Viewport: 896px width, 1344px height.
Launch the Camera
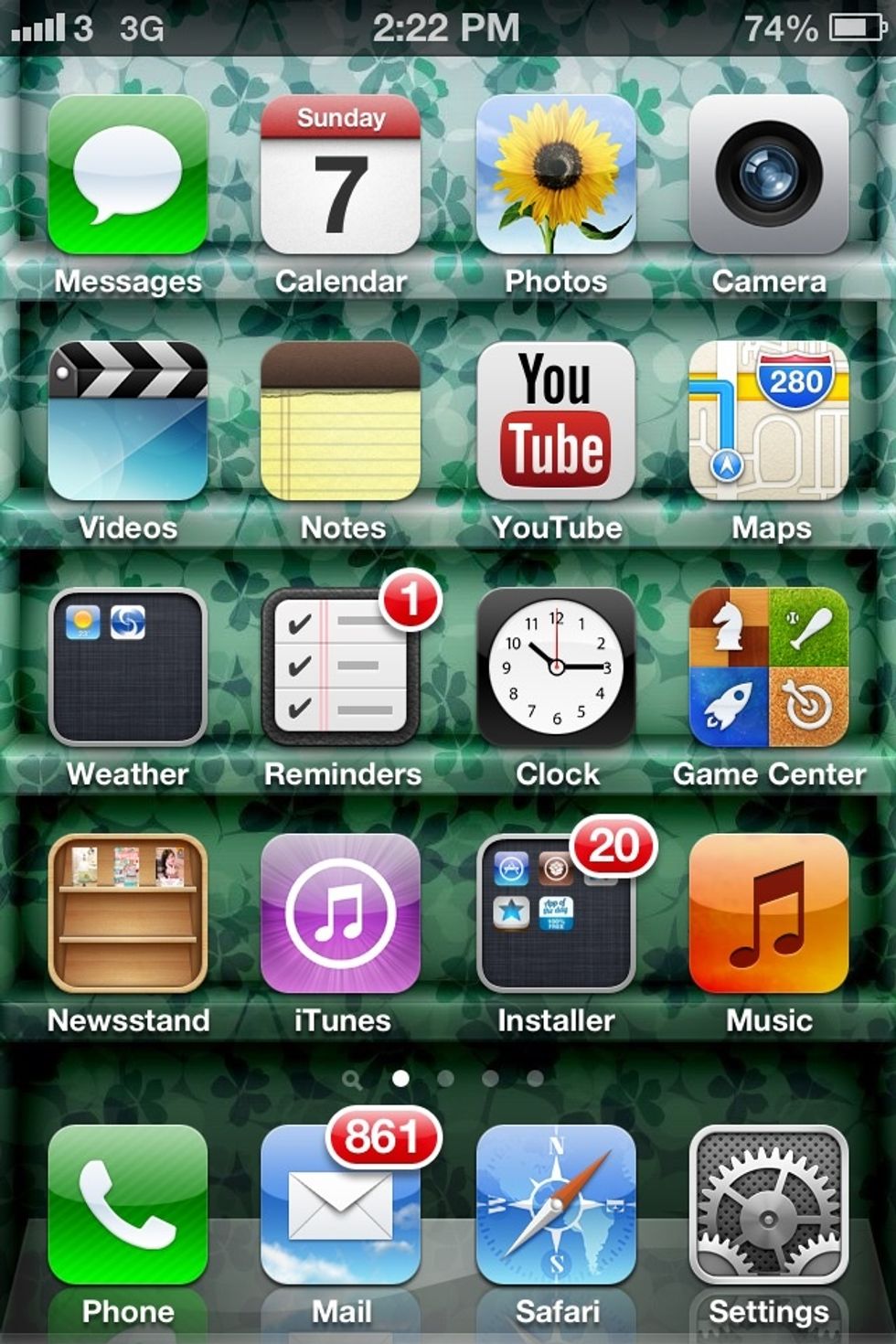(769, 175)
